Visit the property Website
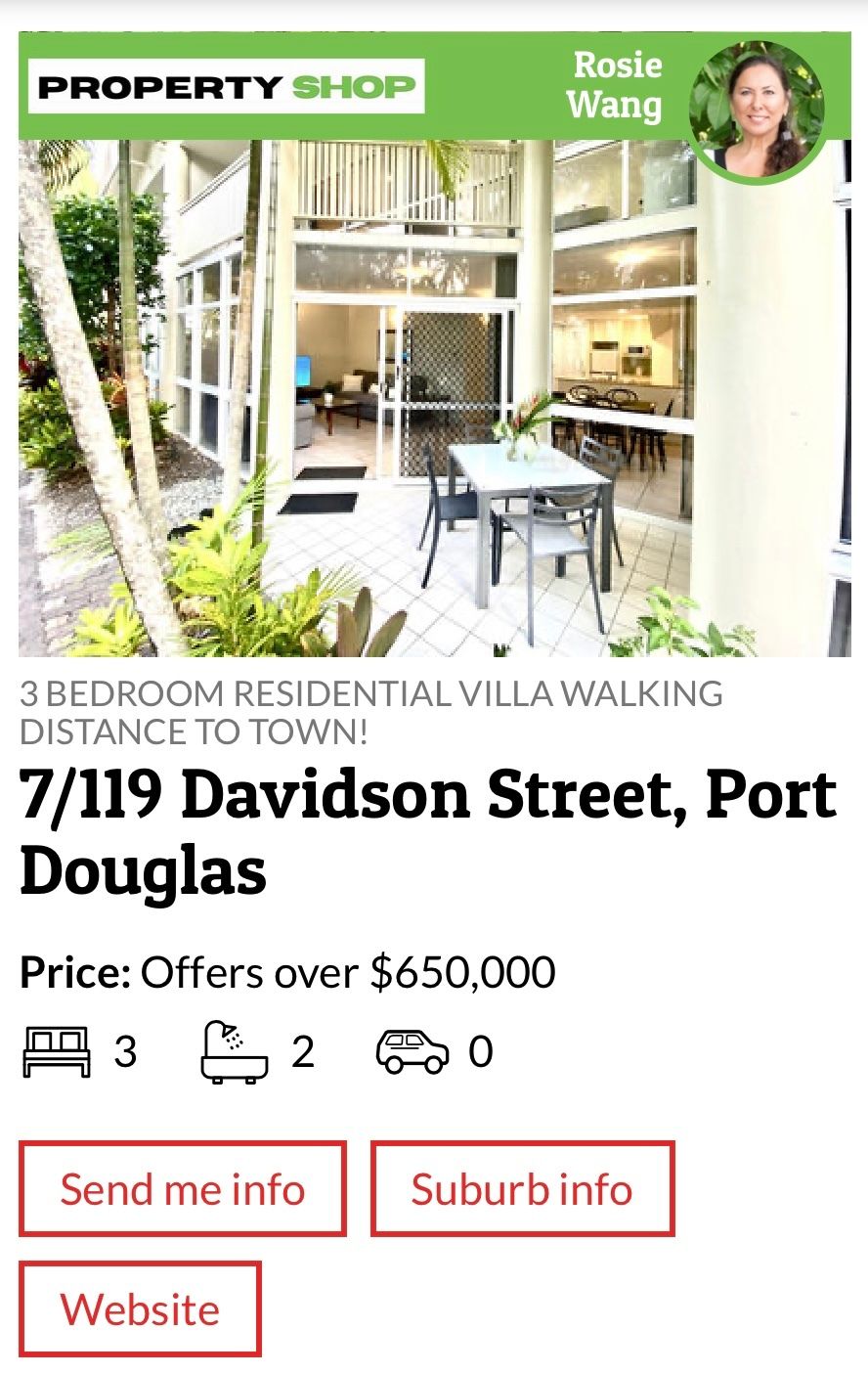 (140, 1309)
